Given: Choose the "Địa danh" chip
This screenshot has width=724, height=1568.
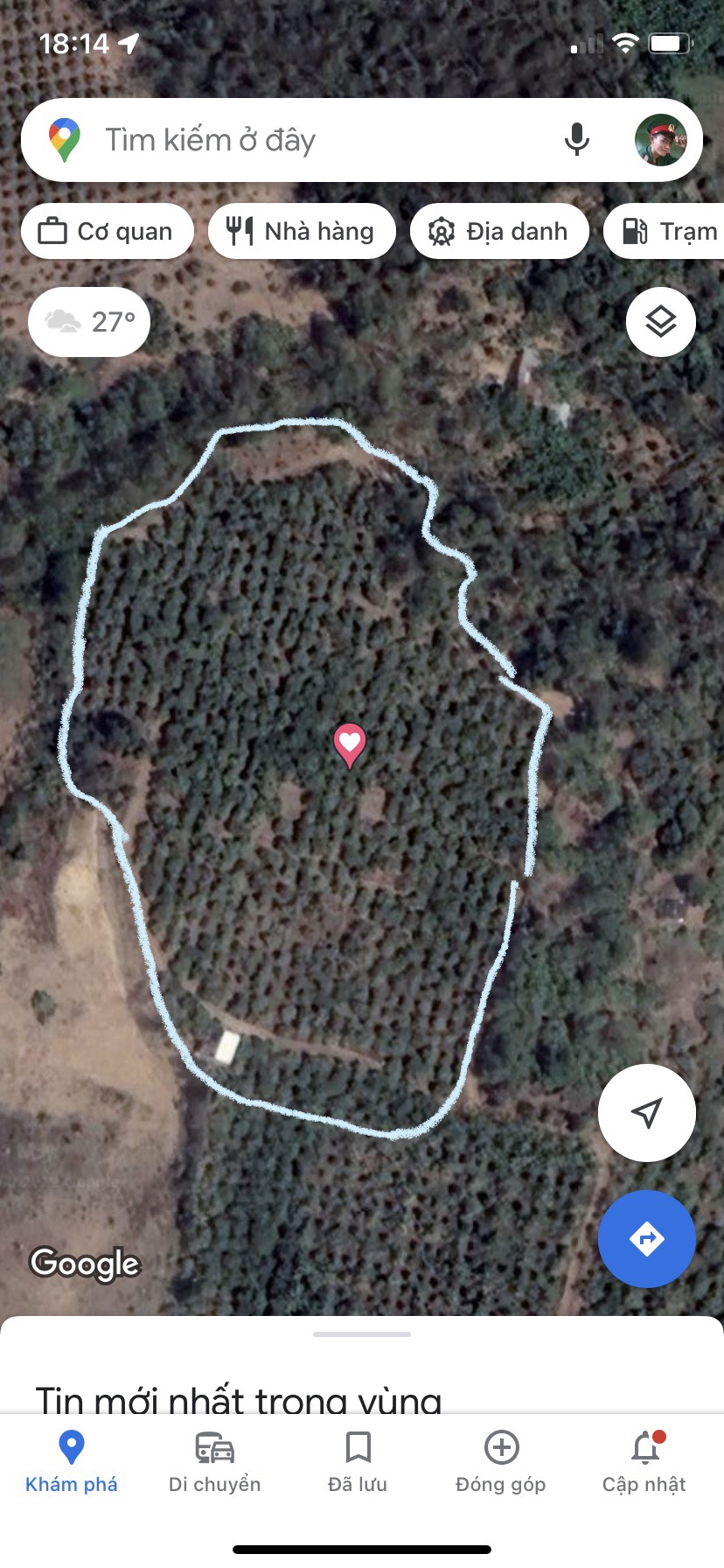Looking at the screenshot, I should tap(499, 231).
